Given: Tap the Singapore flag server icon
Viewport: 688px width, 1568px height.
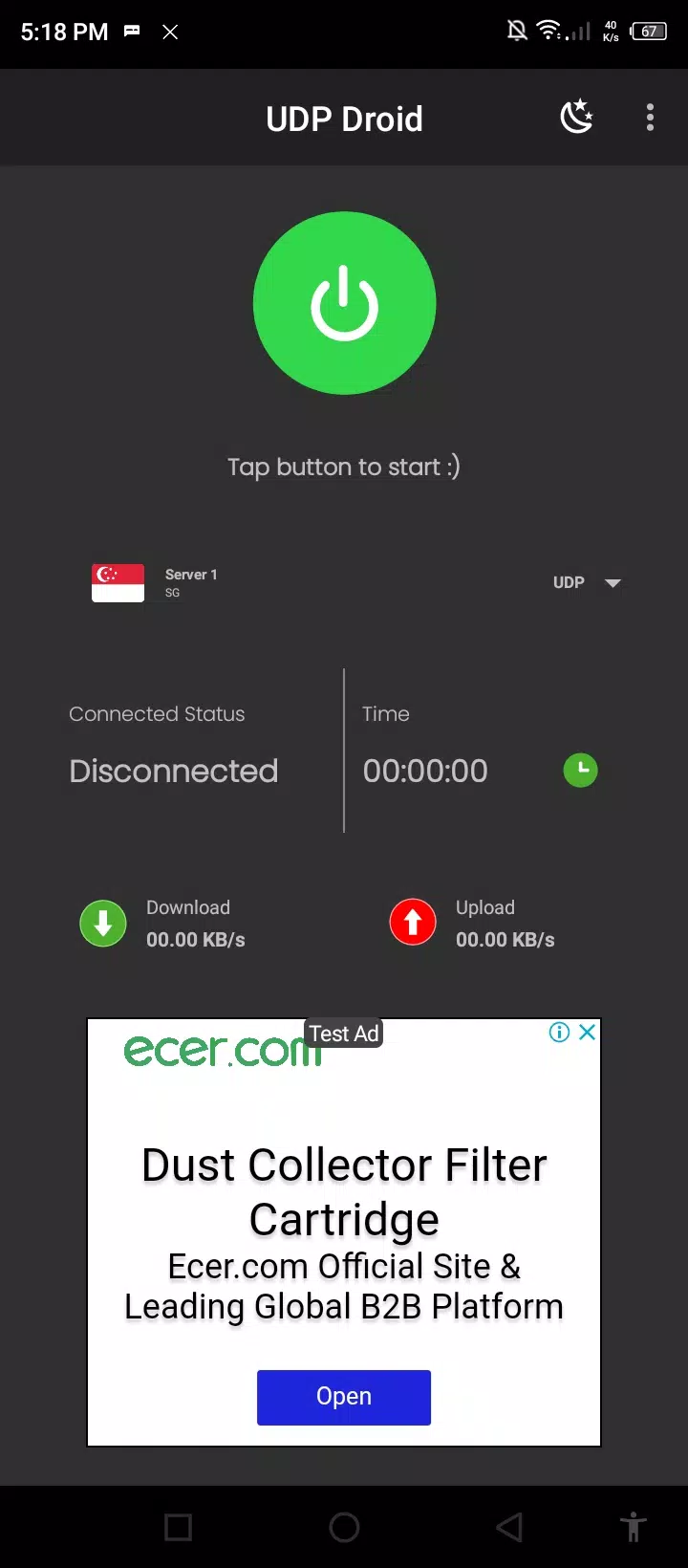Looking at the screenshot, I should pyautogui.click(x=117, y=581).
